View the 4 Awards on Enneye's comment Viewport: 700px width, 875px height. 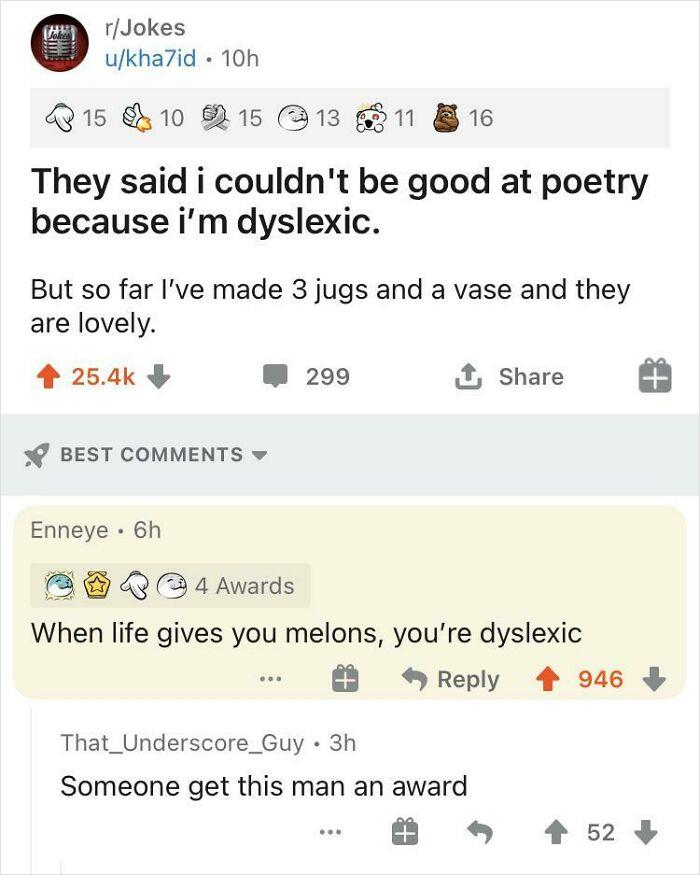[x=170, y=586]
